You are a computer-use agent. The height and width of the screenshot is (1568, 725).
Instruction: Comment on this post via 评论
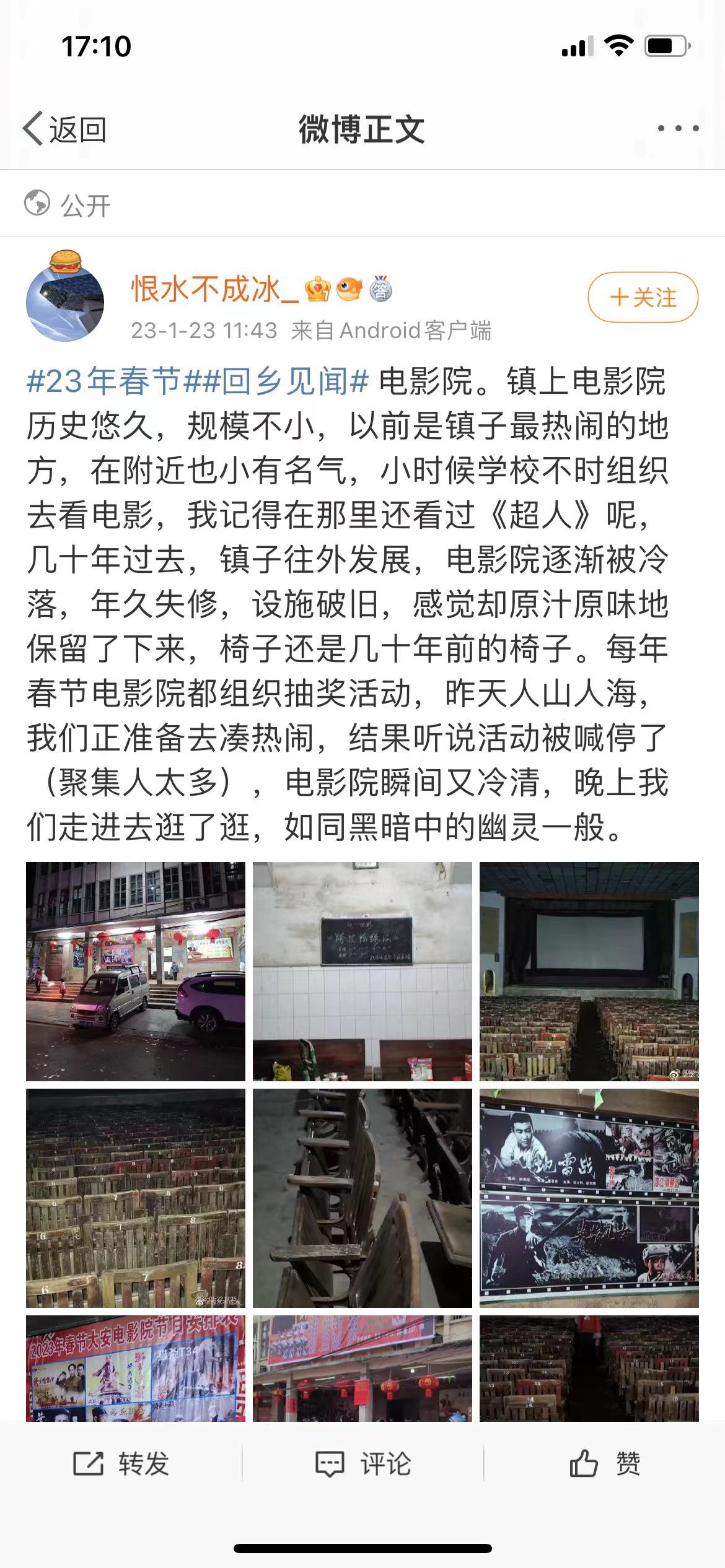(363, 1464)
